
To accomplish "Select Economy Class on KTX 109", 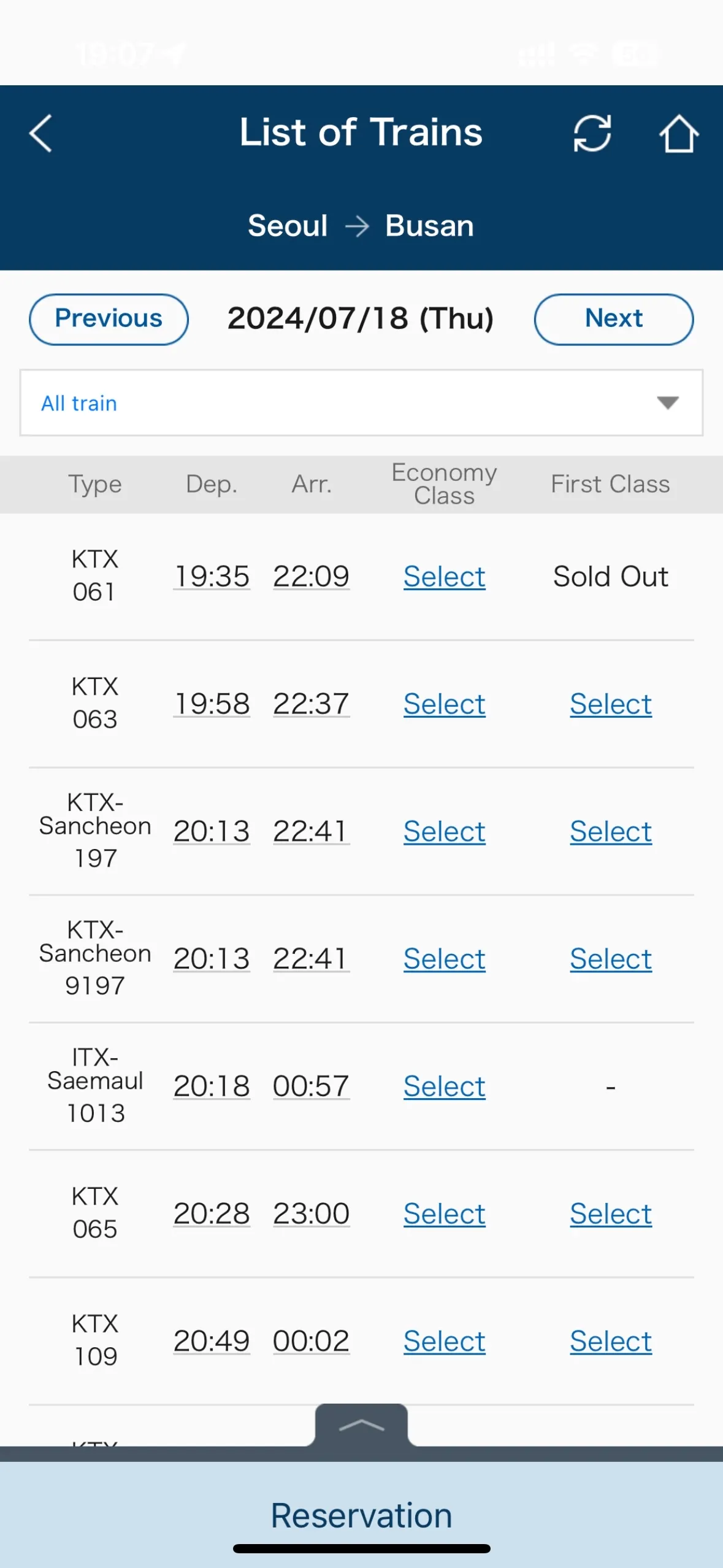I will [444, 1340].
